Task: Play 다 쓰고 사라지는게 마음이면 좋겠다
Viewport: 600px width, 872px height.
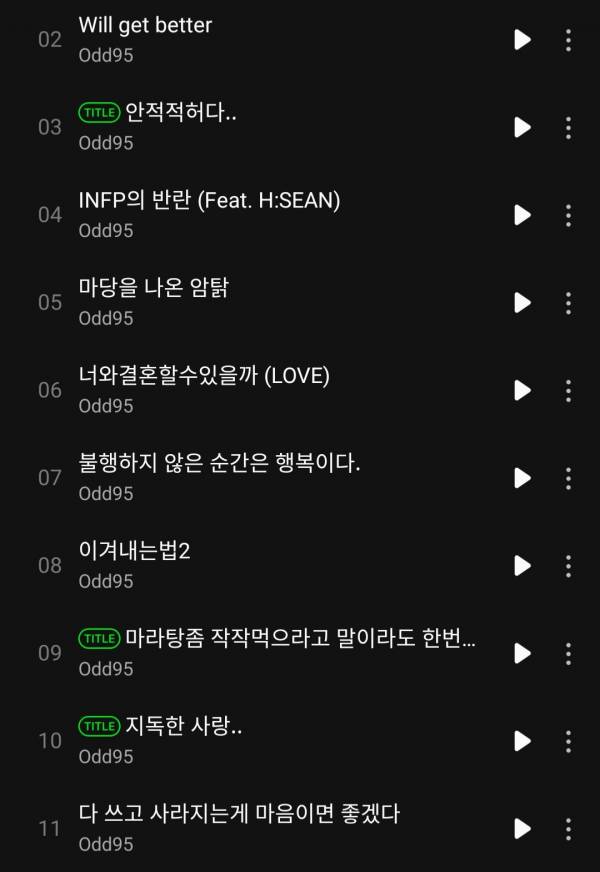Action: (522, 828)
